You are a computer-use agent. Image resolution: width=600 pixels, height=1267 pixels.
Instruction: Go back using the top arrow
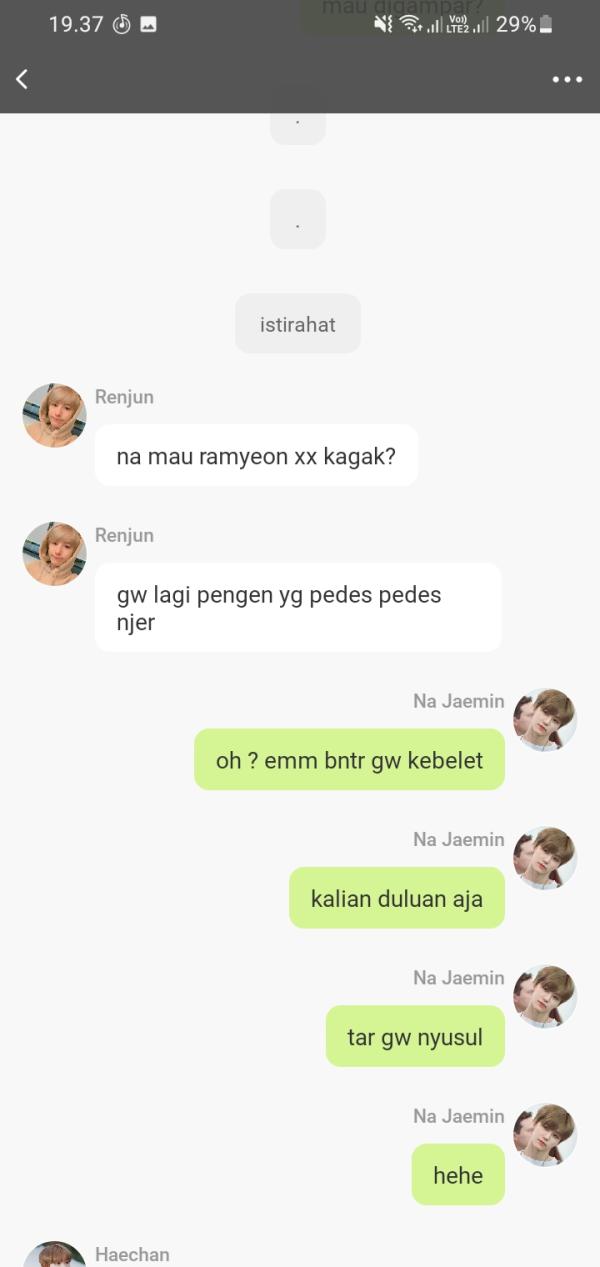[x=22, y=79]
